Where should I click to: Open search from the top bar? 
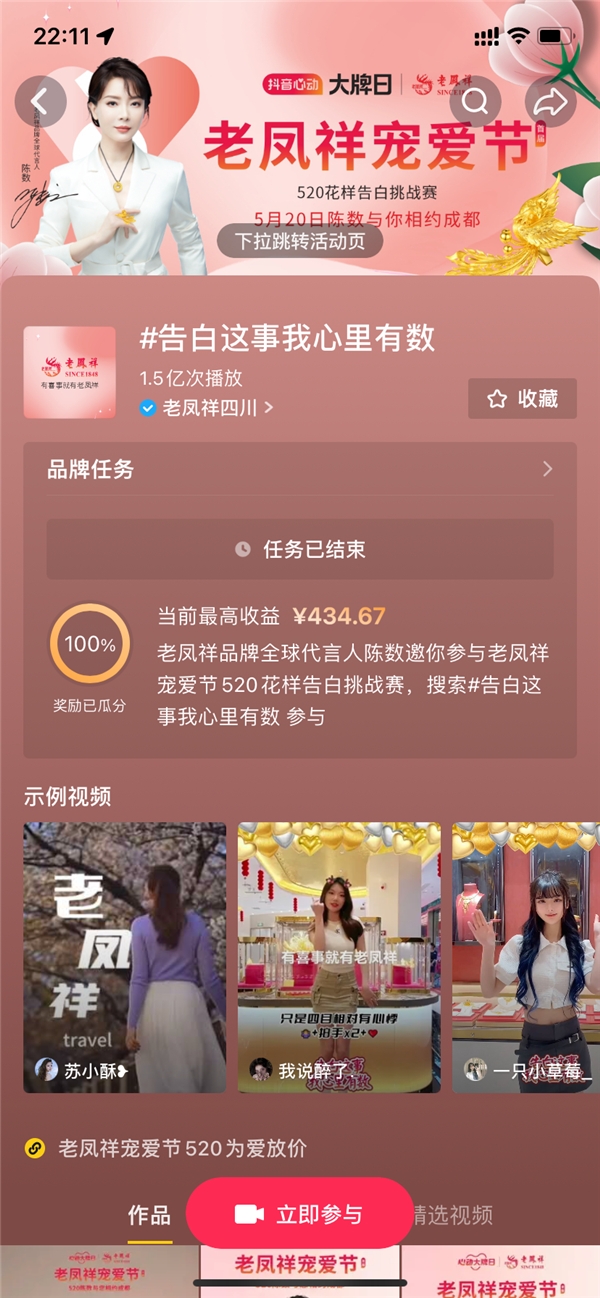(x=475, y=101)
